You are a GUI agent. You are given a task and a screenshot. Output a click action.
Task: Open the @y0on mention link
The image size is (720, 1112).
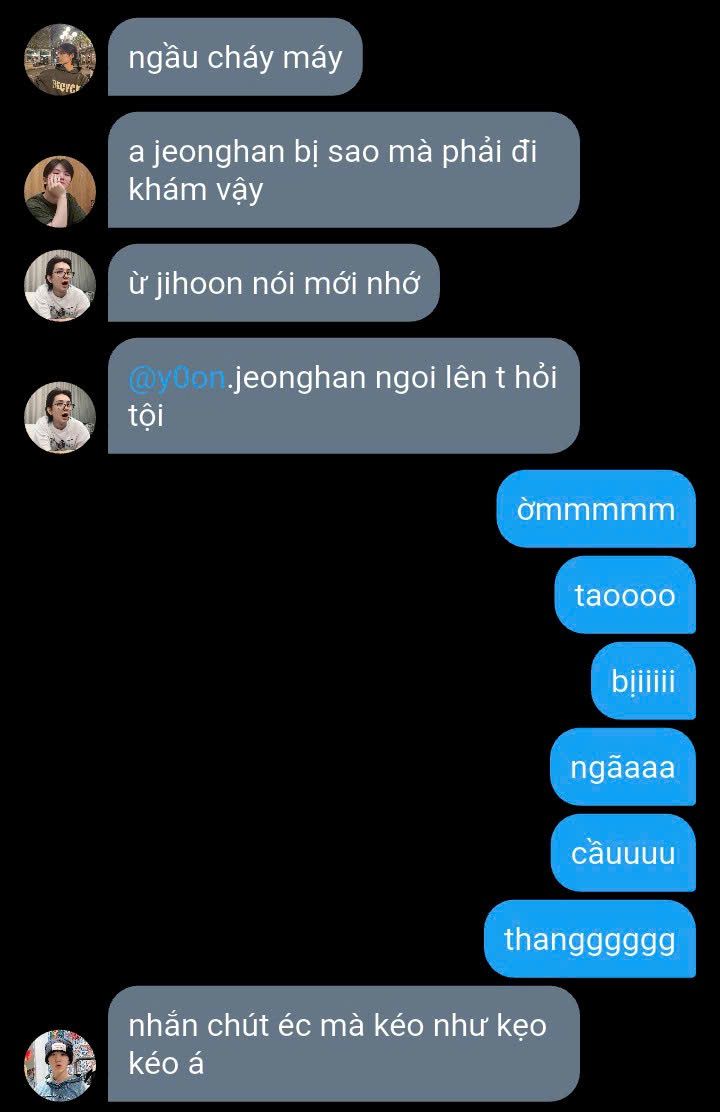(x=176, y=380)
